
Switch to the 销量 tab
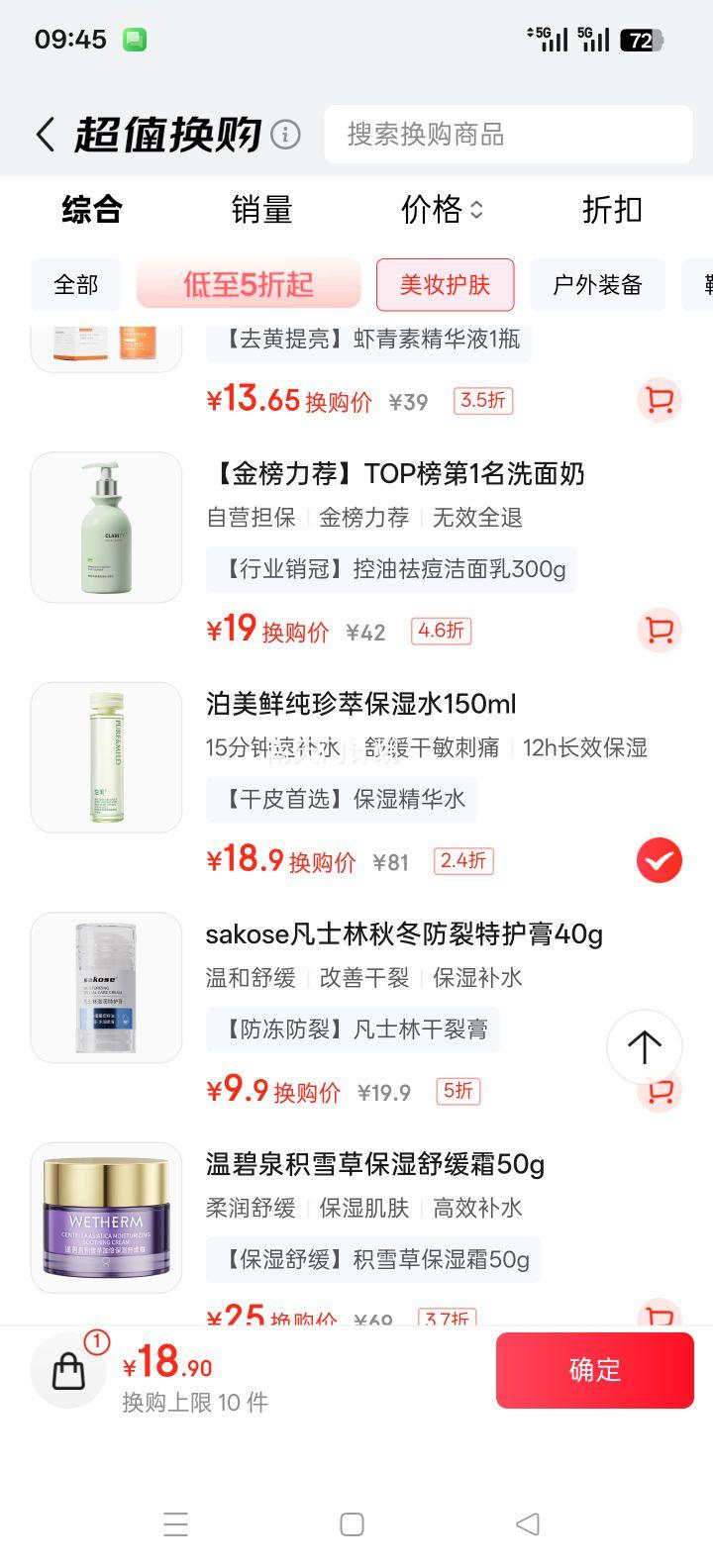pos(261,210)
